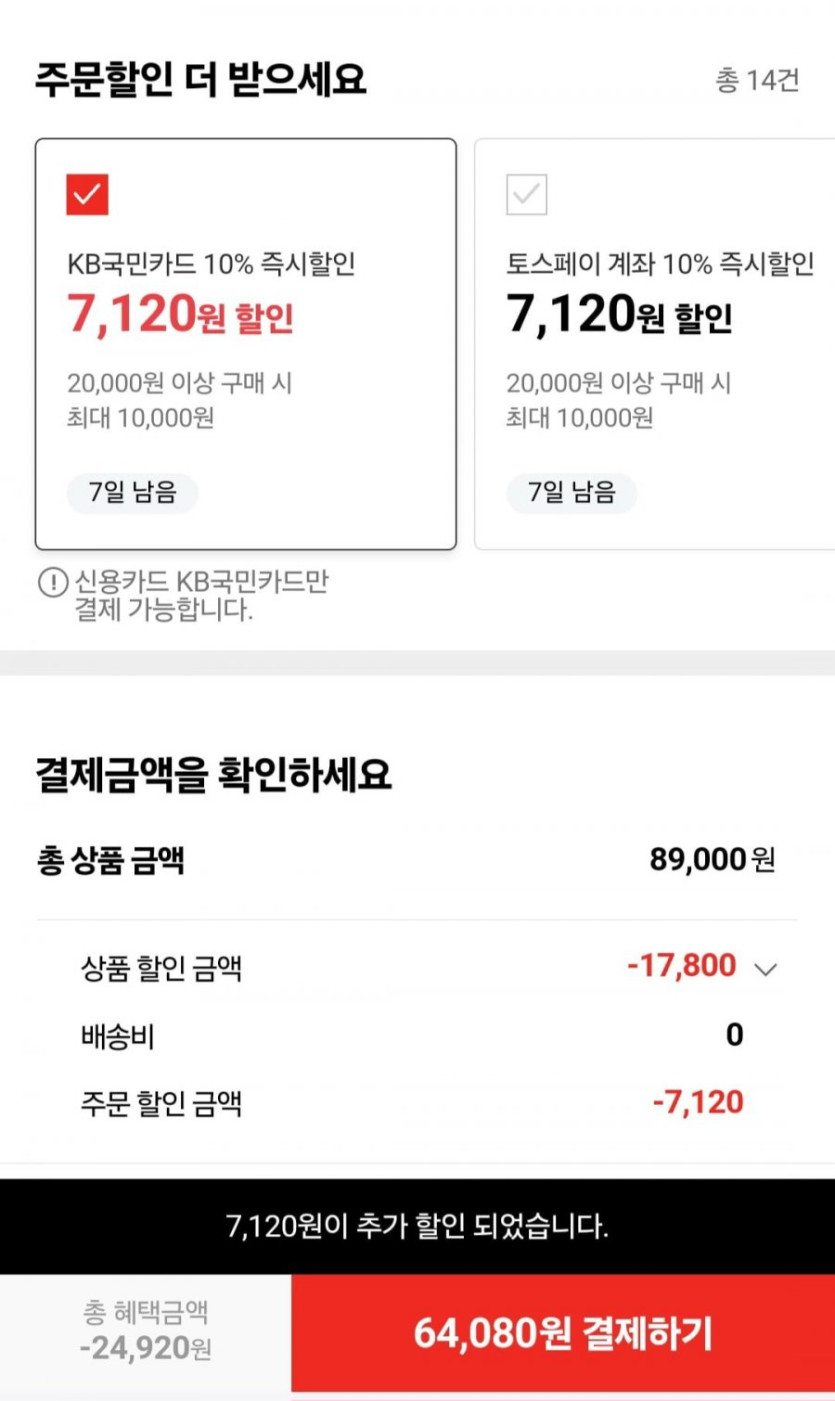
Task: Select the 토스페이 계좌 10% discount checkbox
Action: pyautogui.click(x=527, y=195)
